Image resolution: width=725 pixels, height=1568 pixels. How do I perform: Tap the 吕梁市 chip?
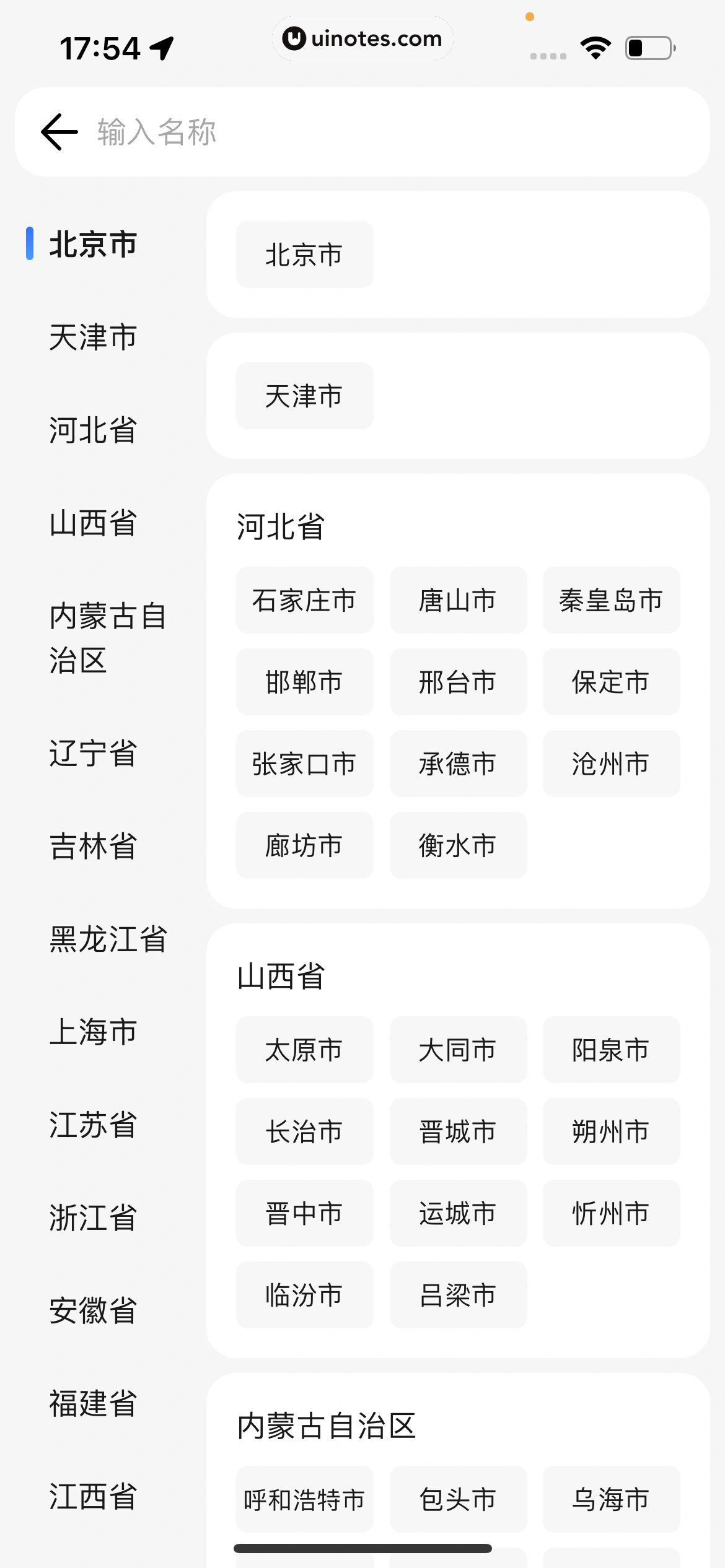click(x=458, y=1295)
